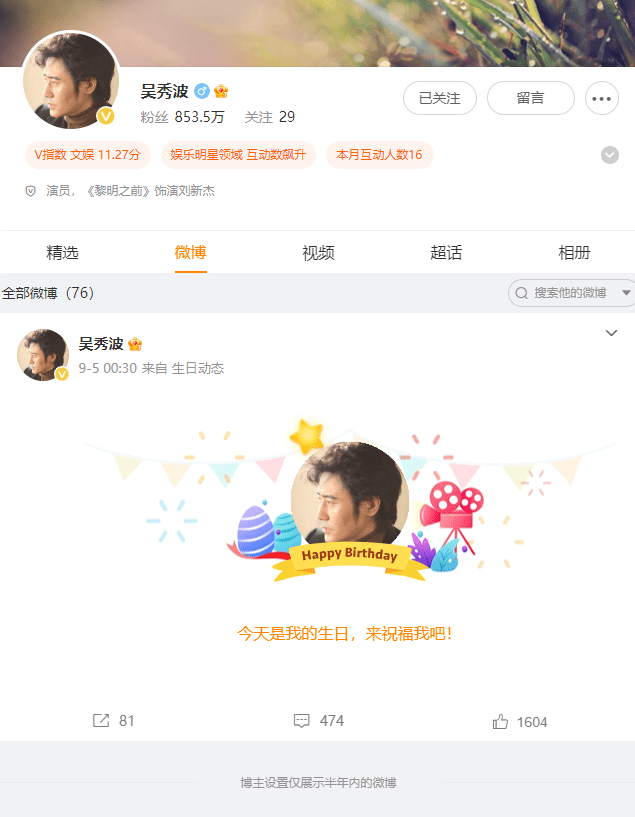Open the 超话 tab
This screenshot has width=635, height=817.
click(446, 252)
